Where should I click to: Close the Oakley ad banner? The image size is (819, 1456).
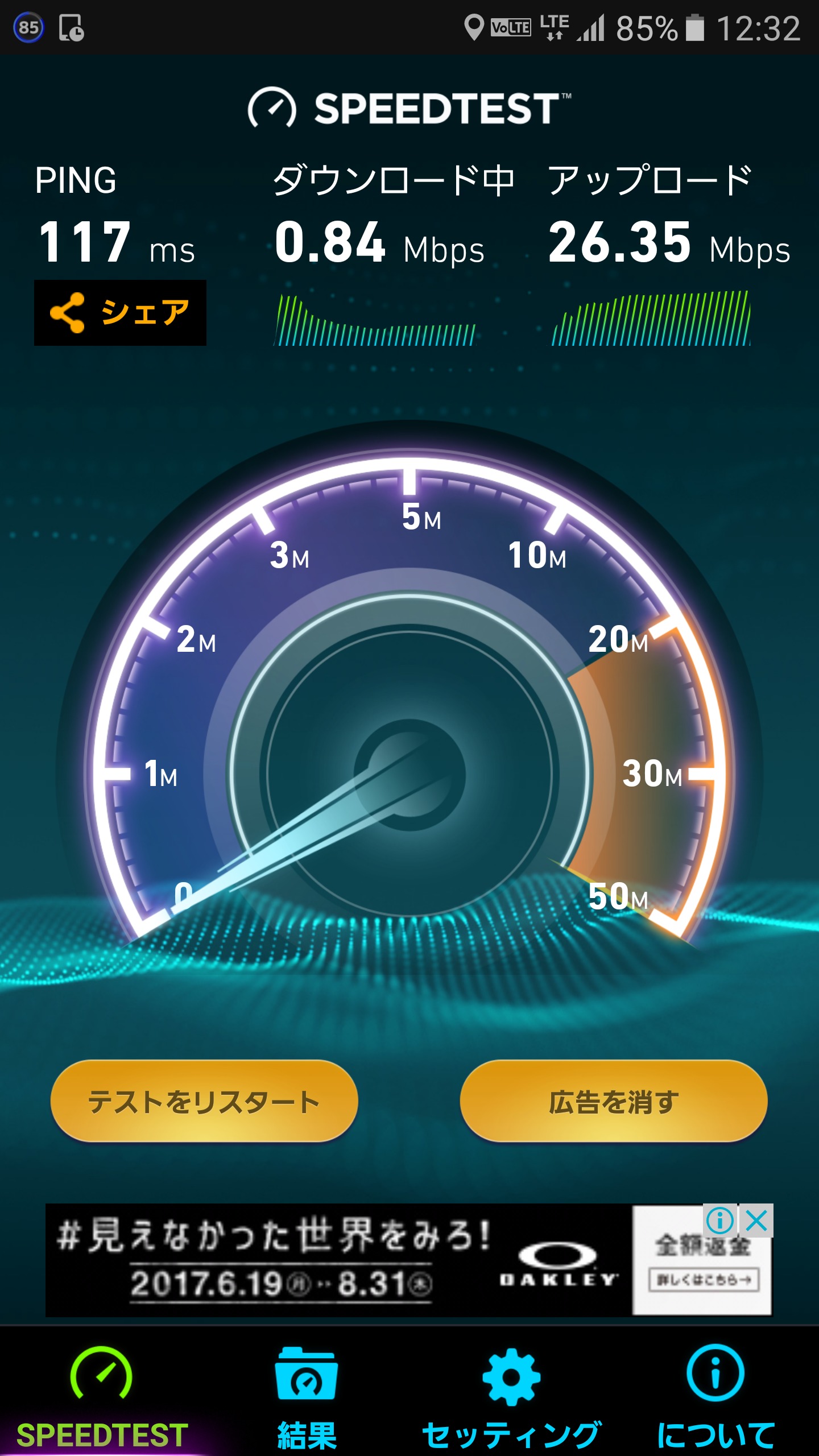pos(756,1221)
